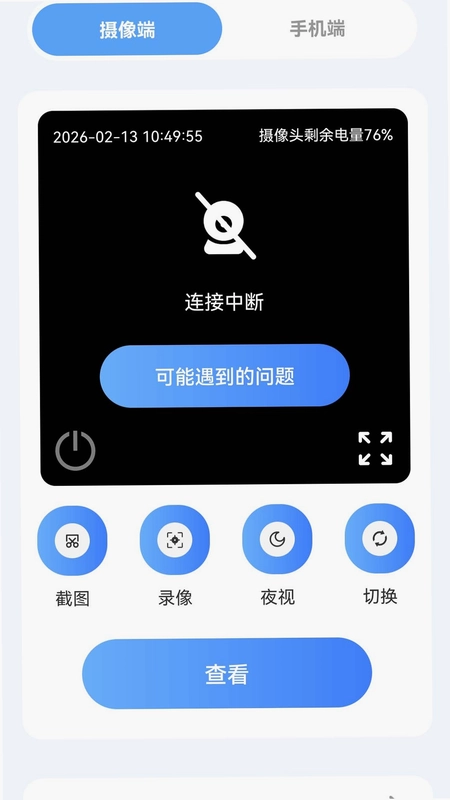Viewport: 450px width, 800px height.
Task: Start recording with 录像
Action: pyautogui.click(x=175, y=540)
